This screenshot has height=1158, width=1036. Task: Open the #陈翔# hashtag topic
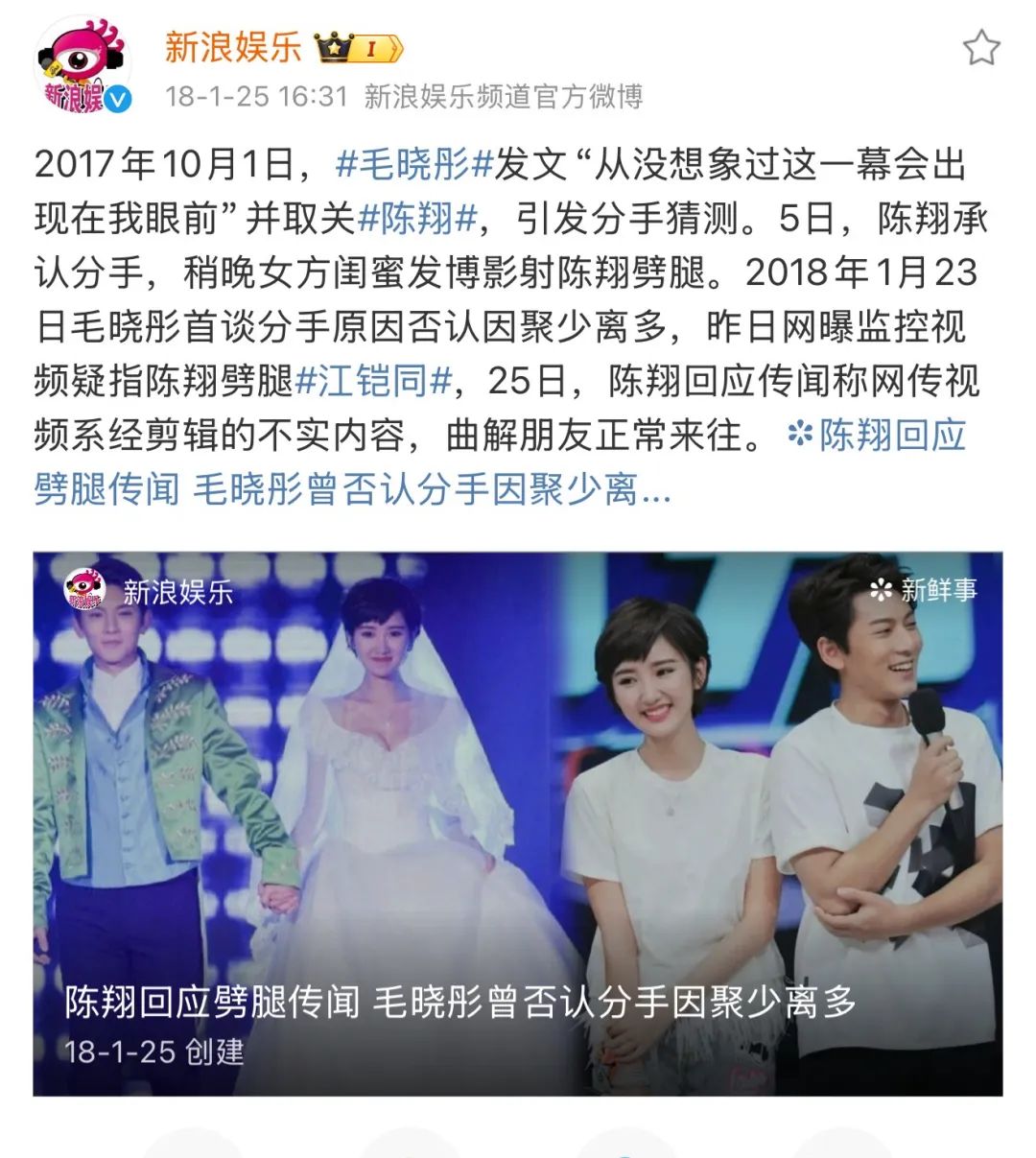coord(417,219)
